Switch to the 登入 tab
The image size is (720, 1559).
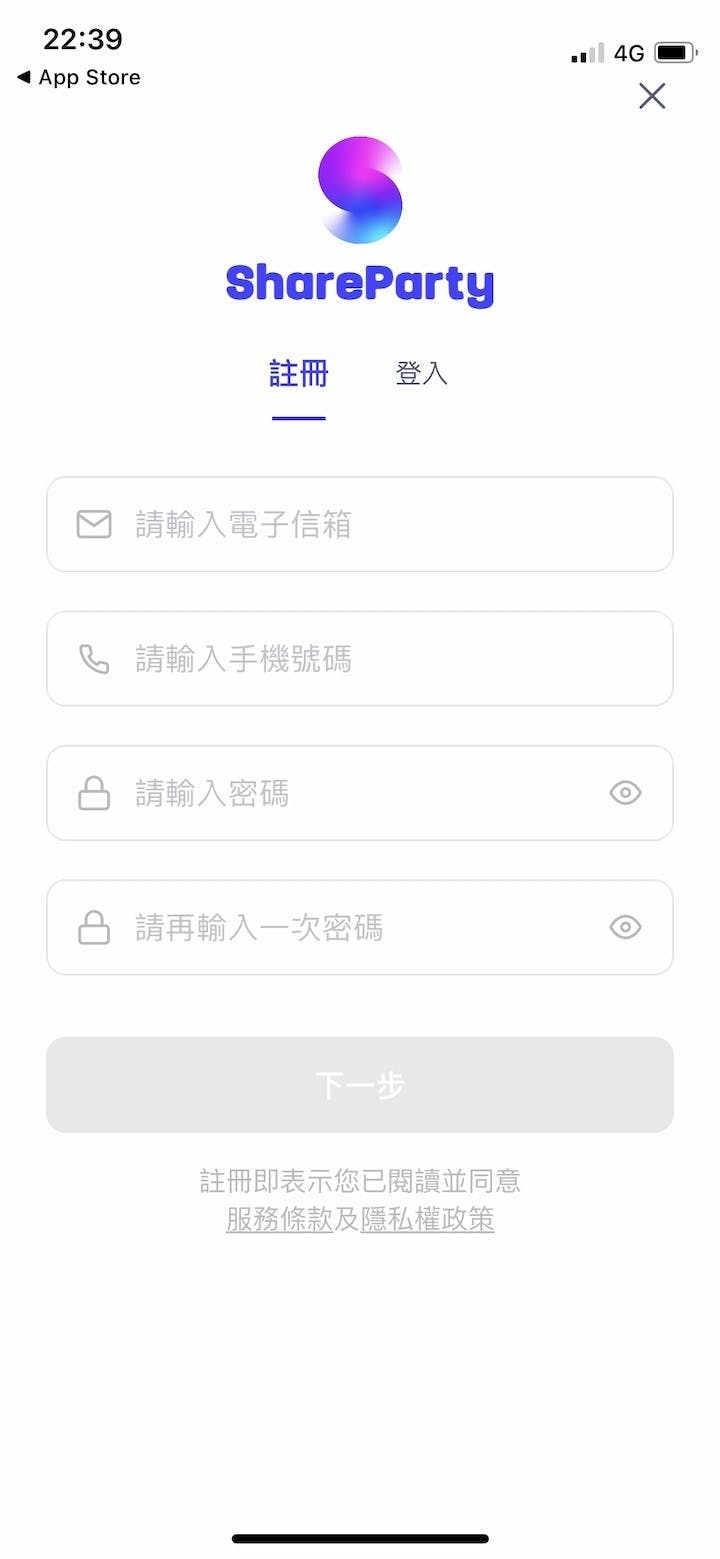pos(421,374)
